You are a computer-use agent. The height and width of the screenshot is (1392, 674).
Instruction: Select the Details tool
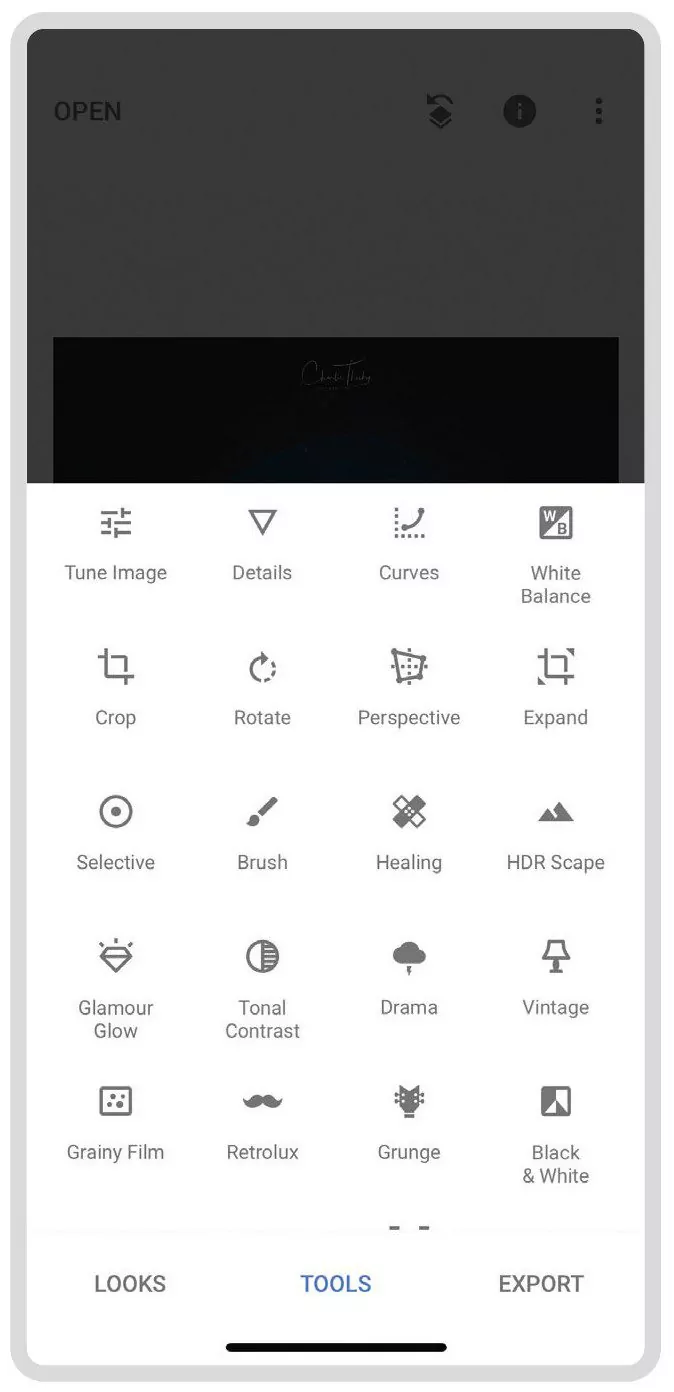[262, 545]
